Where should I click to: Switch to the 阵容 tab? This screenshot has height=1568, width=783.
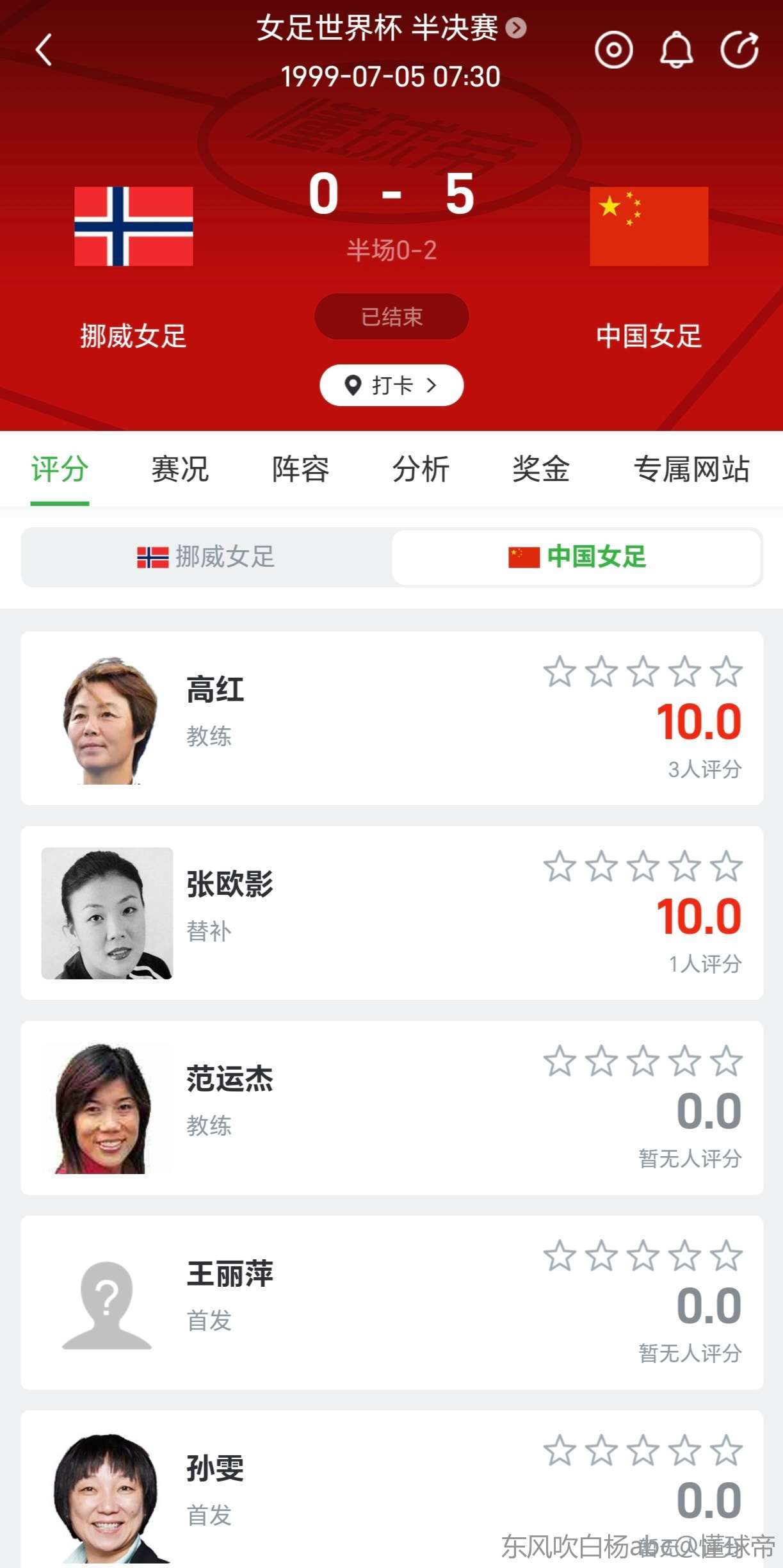(300, 469)
